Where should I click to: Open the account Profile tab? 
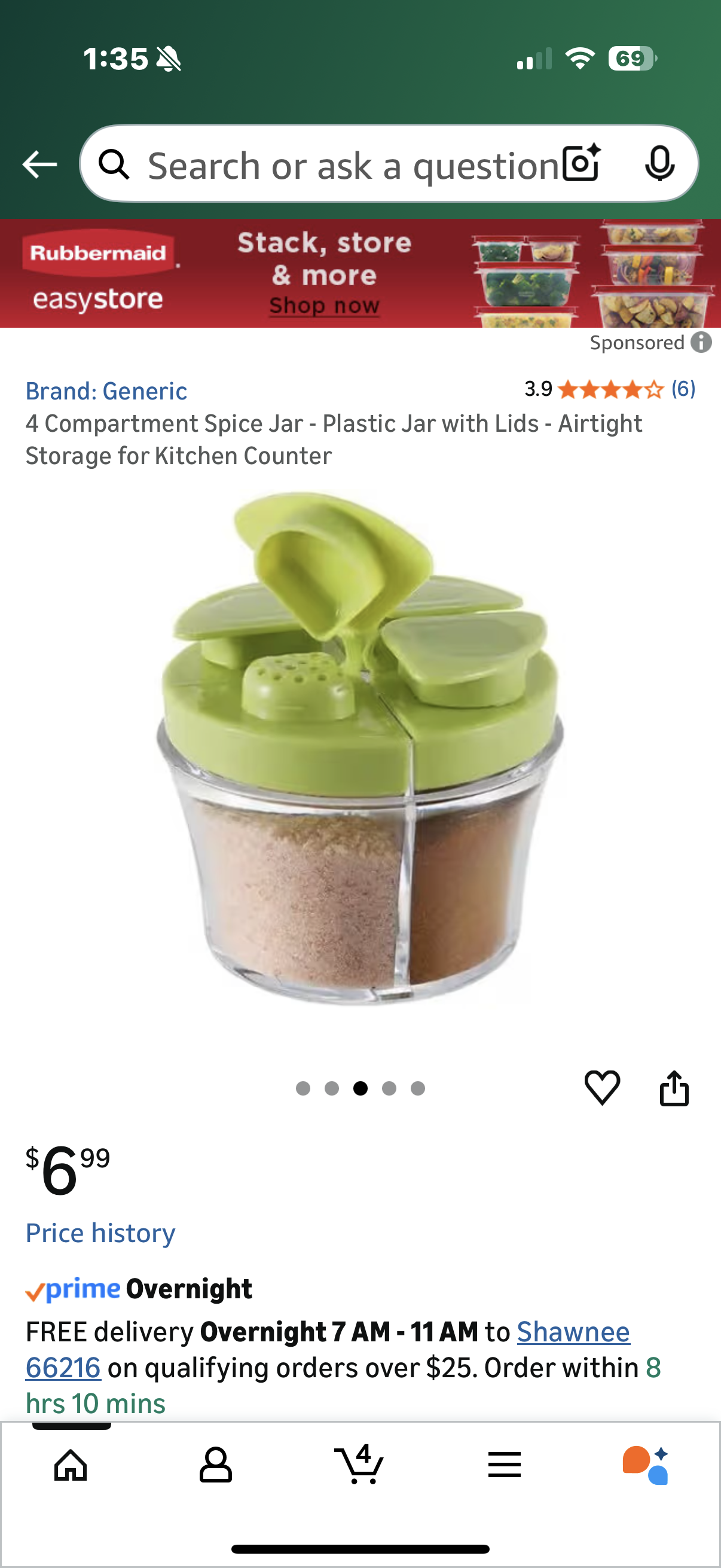pos(216,1465)
